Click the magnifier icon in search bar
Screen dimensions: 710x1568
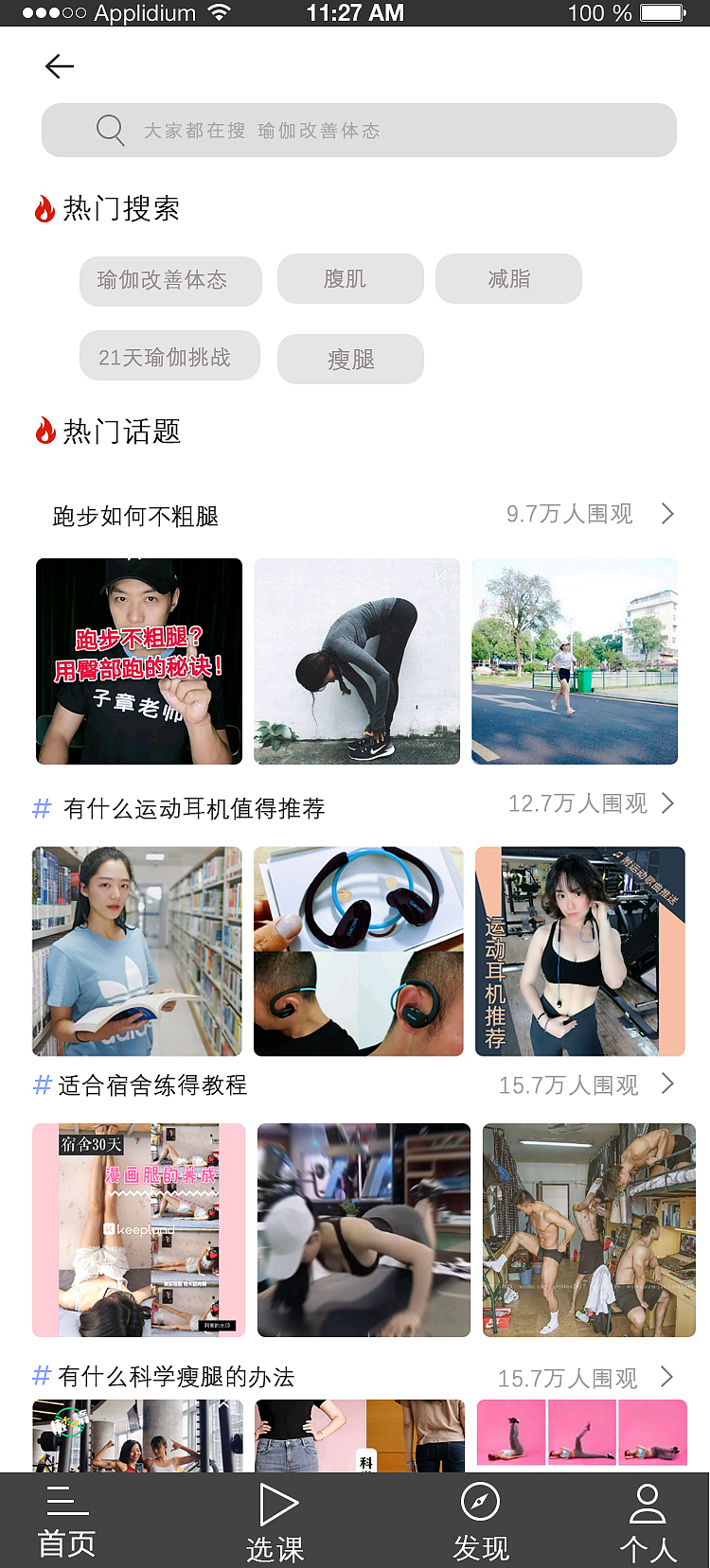(x=110, y=131)
